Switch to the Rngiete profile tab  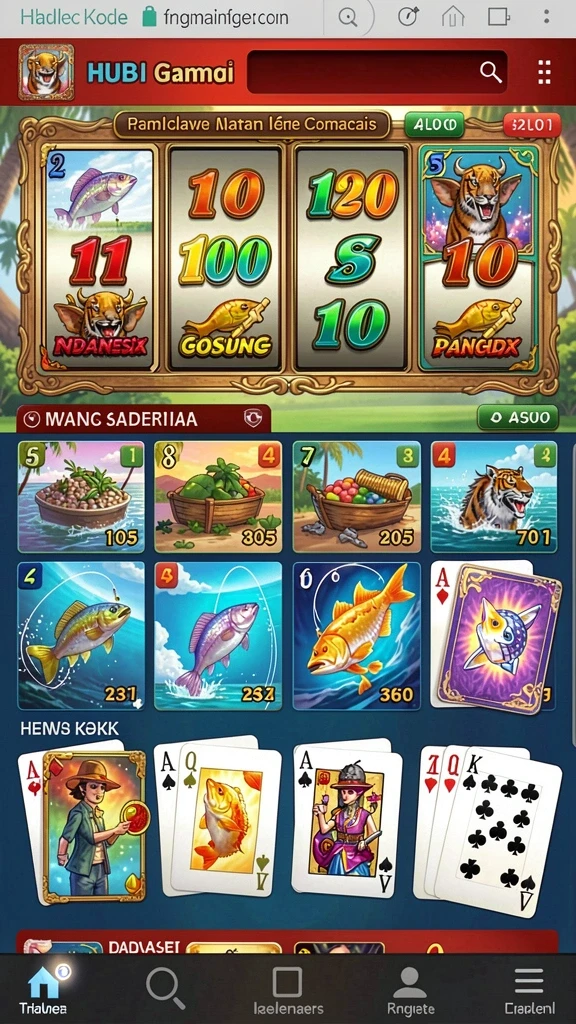click(x=409, y=990)
